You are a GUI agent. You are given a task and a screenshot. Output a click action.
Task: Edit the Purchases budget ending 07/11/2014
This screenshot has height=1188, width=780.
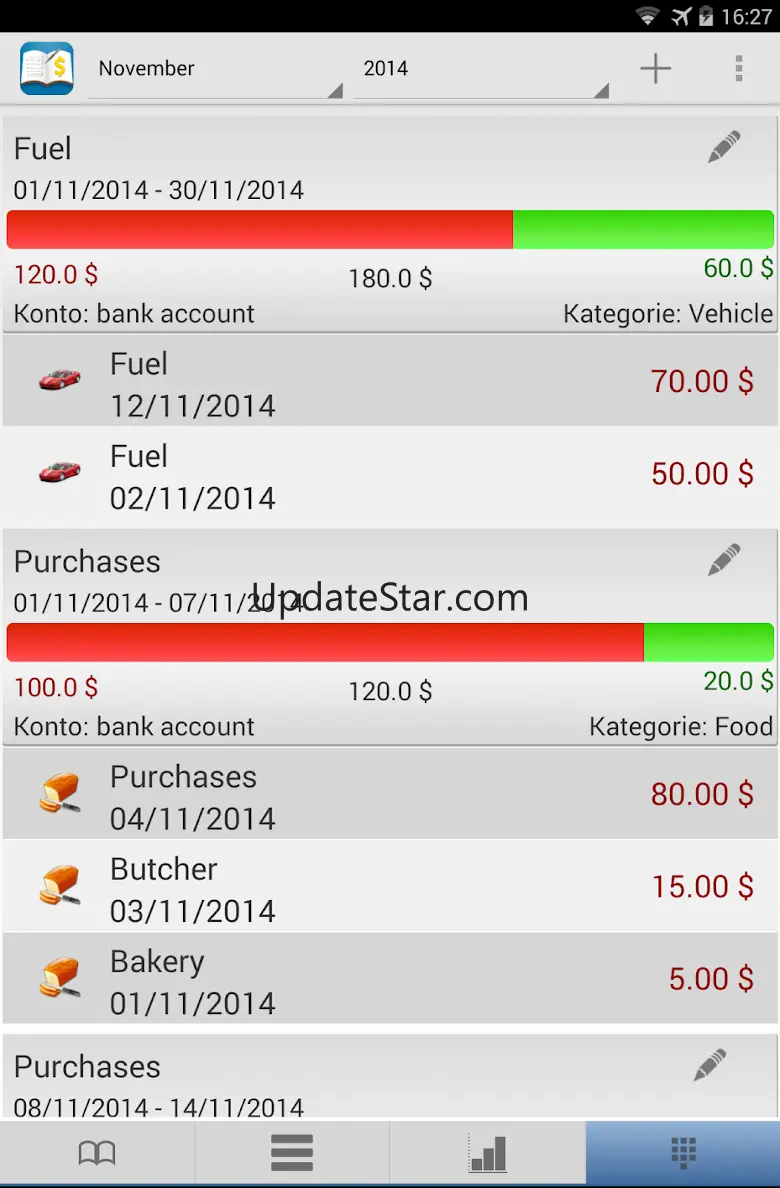click(x=724, y=560)
